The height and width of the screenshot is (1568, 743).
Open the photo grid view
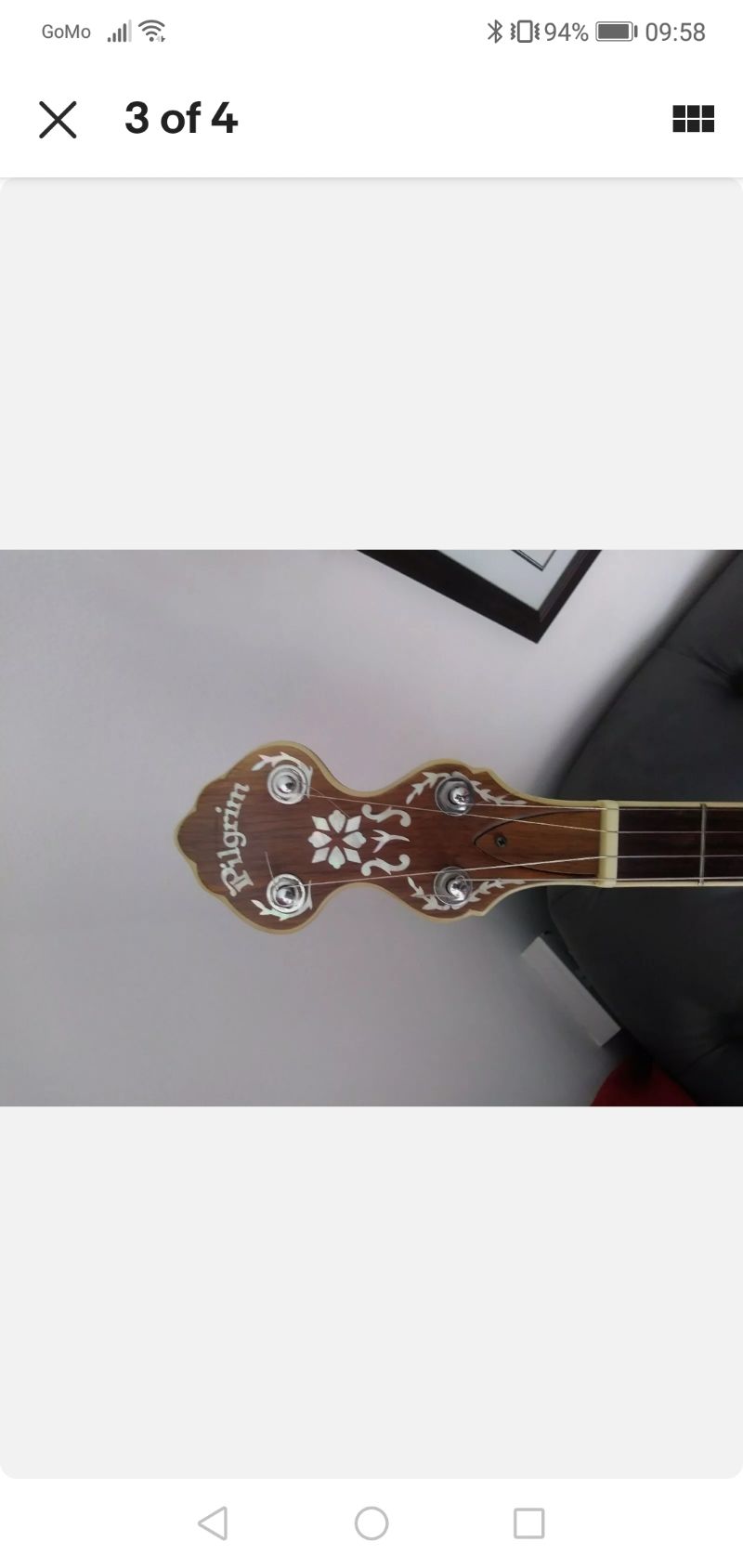(693, 119)
